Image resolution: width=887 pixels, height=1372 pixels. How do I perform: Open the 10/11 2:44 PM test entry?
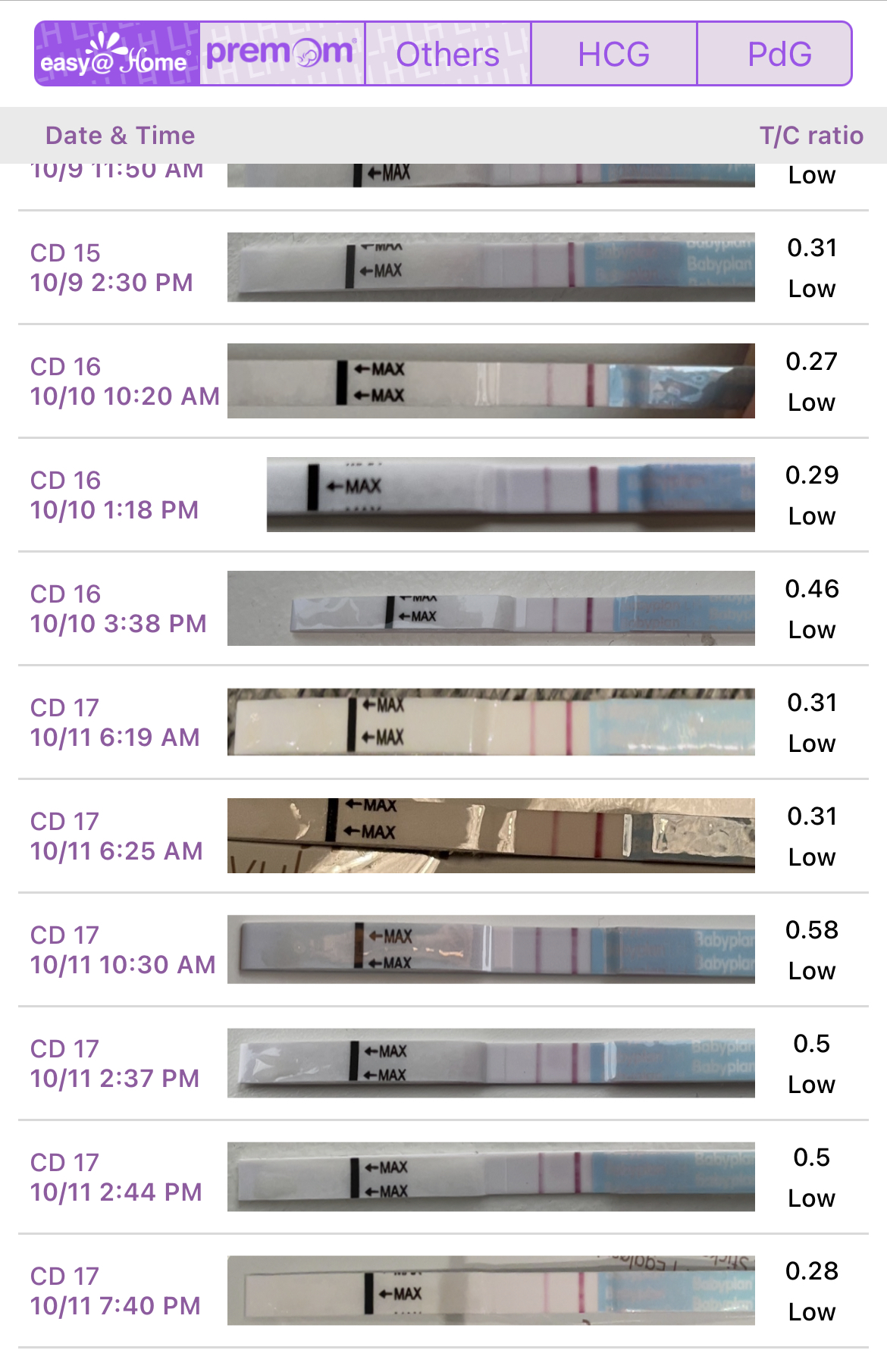115,1177
